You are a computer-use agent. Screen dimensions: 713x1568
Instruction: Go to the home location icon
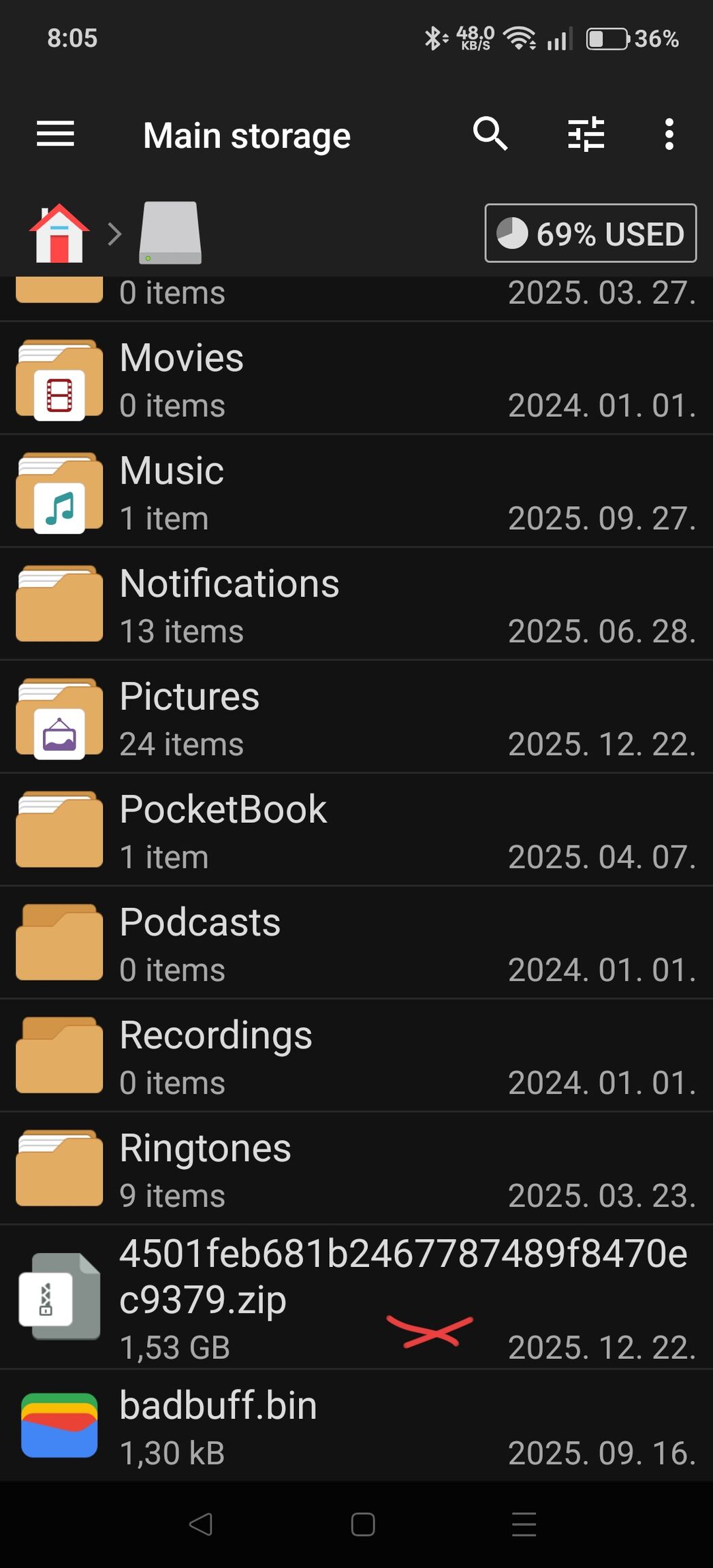coord(59,234)
